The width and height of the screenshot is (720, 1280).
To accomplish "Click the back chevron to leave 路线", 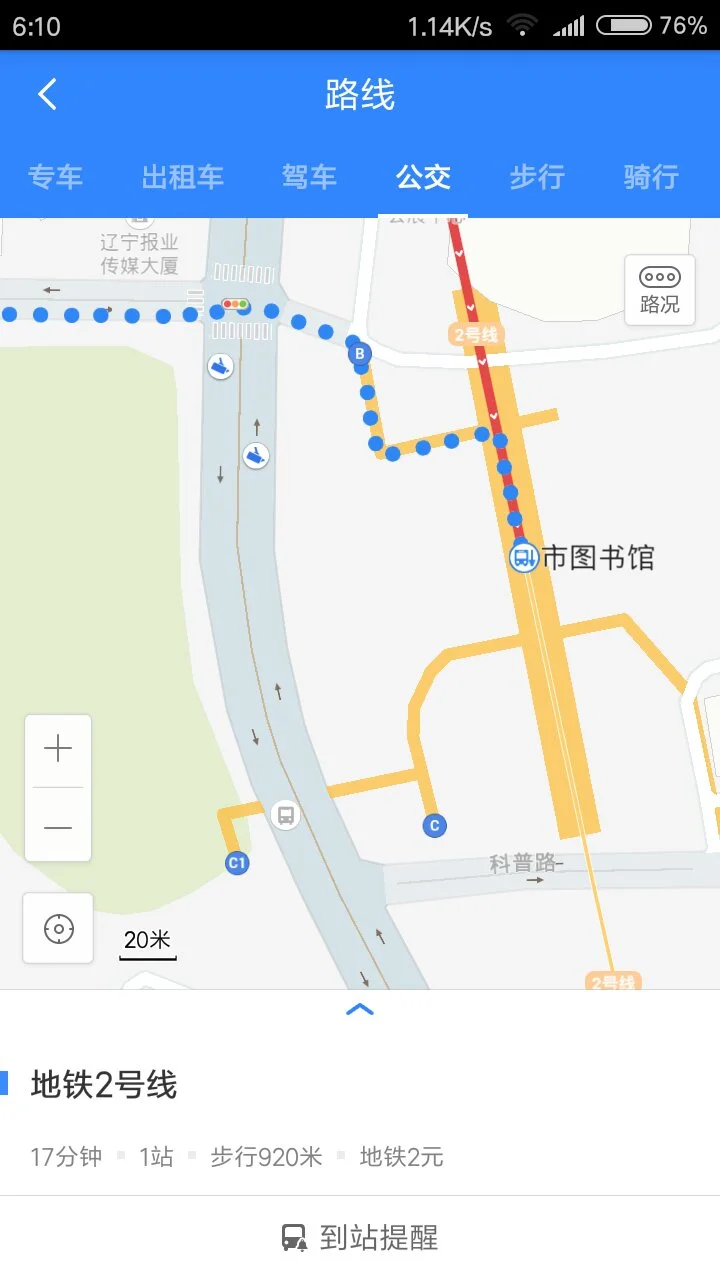I will pos(45,93).
